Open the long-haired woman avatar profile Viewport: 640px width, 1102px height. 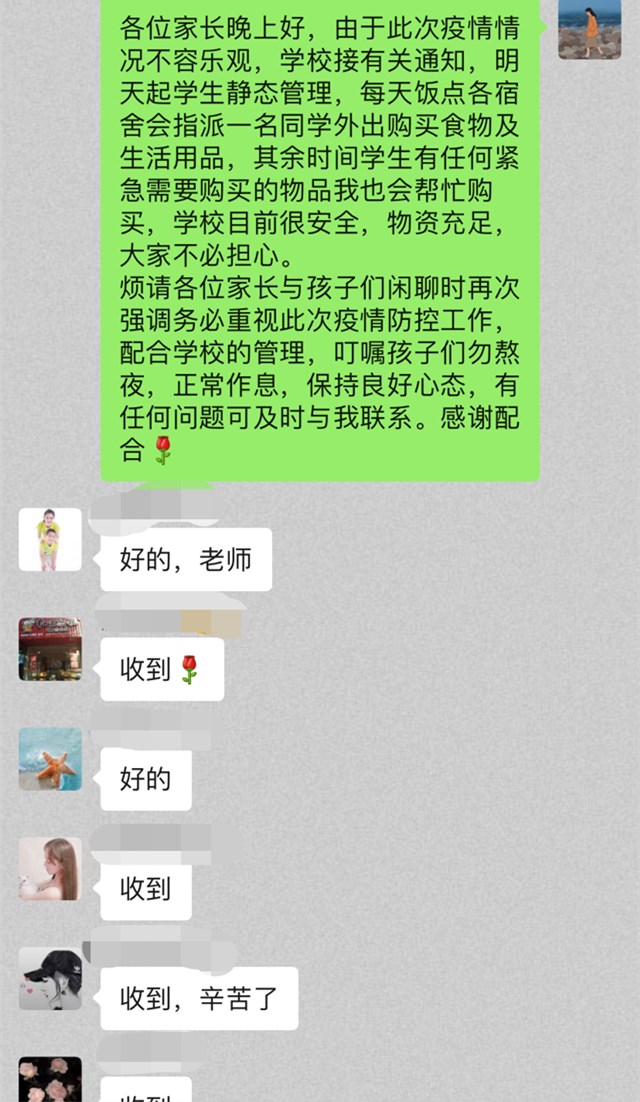point(50,869)
